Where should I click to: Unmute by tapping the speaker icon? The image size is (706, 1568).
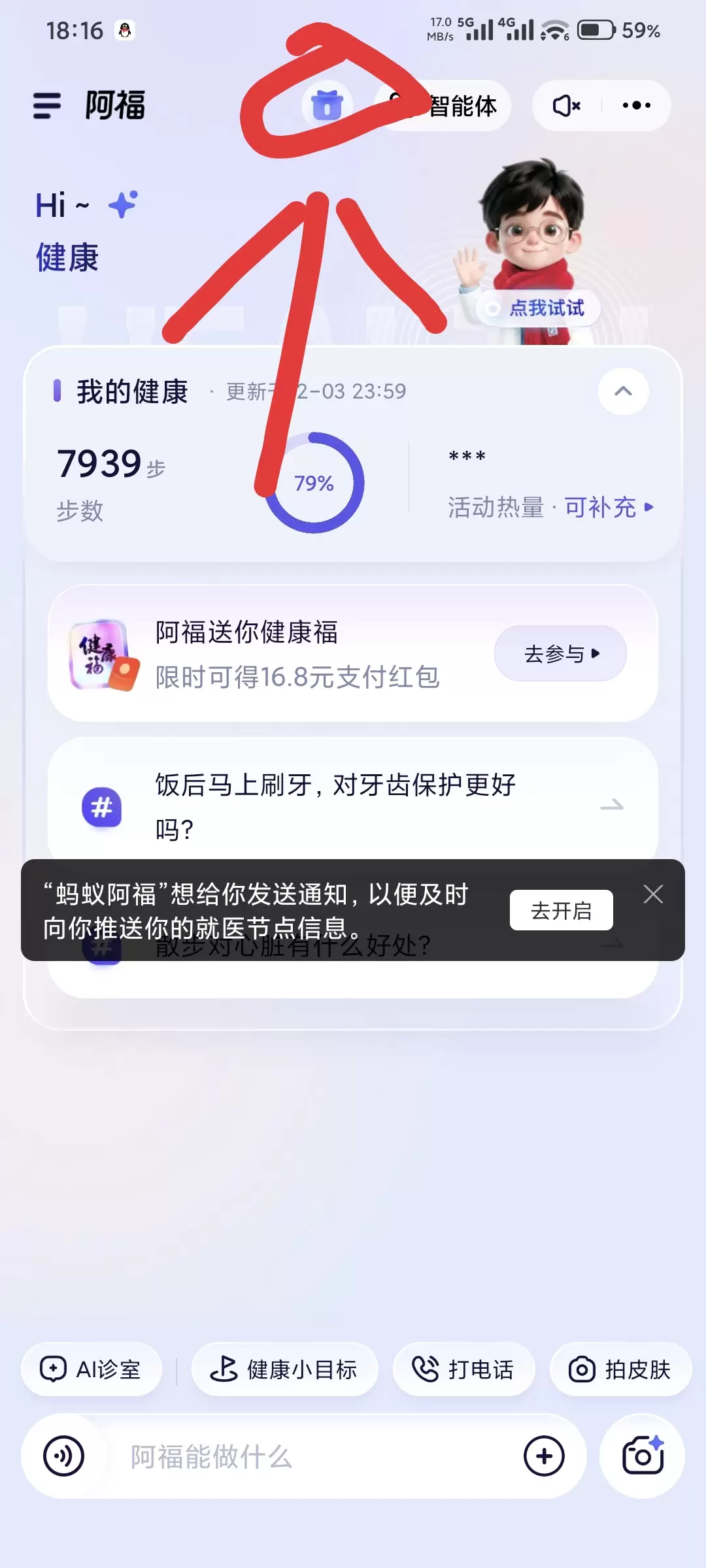[566, 105]
